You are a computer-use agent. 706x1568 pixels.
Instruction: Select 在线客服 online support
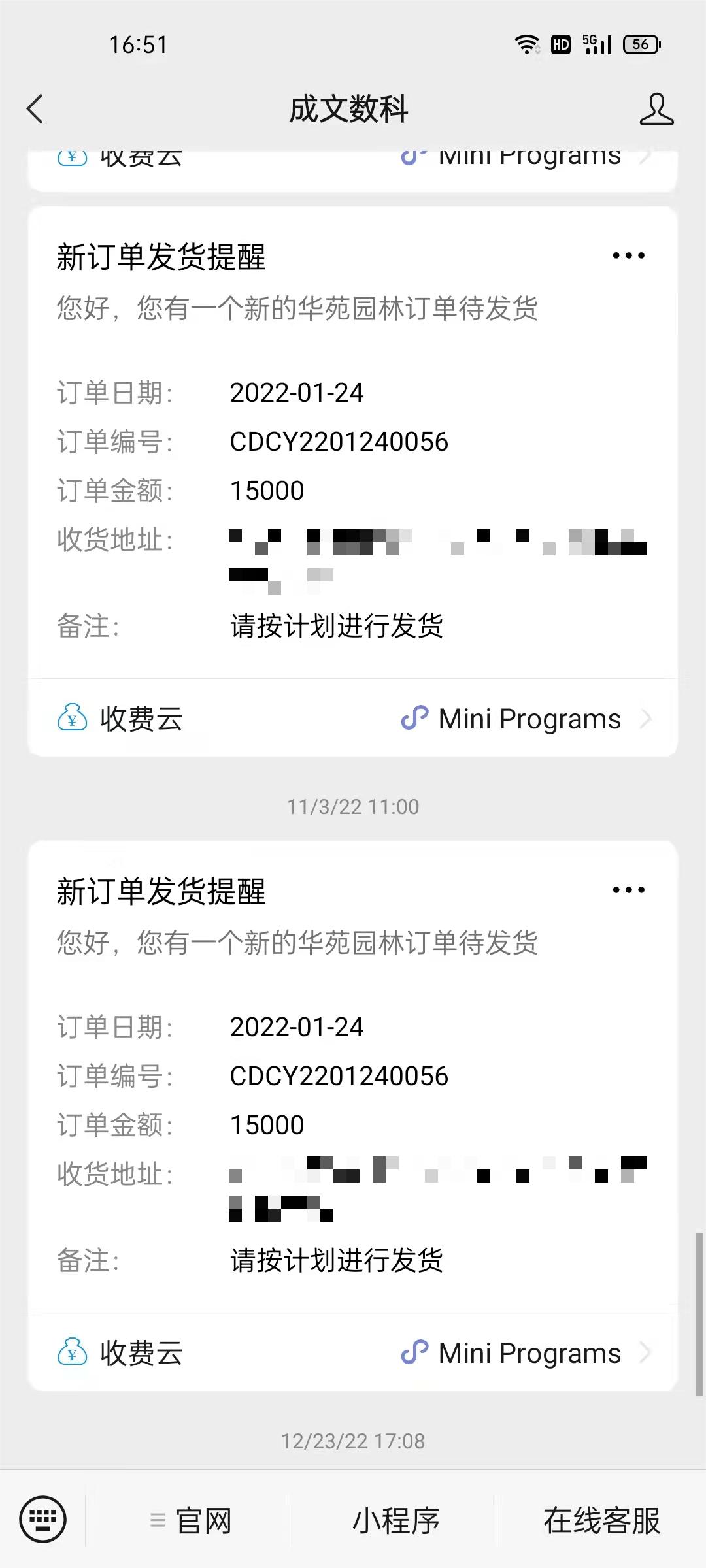click(601, 1521)
